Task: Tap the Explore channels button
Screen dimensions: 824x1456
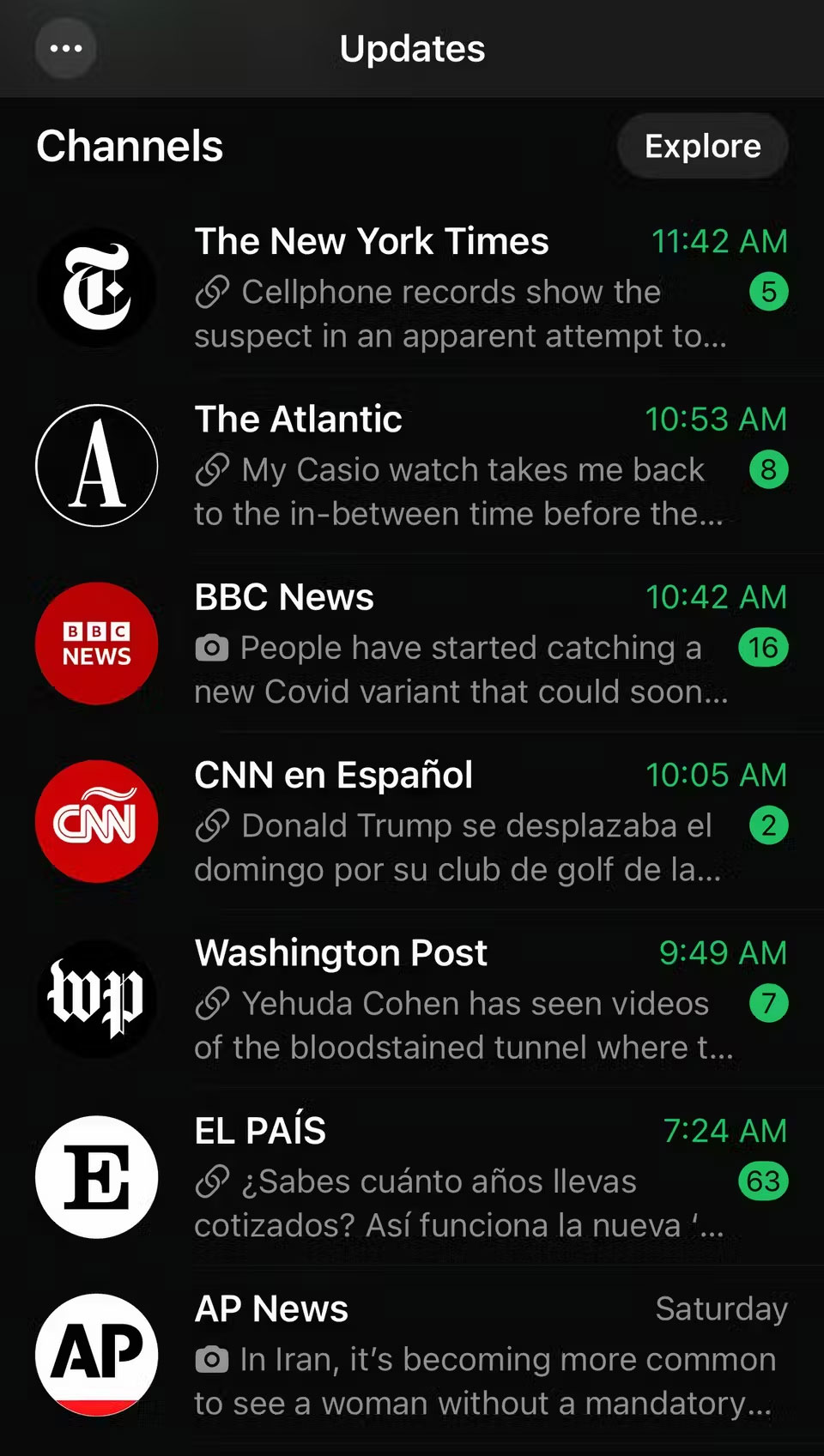Action: (x=702, y=147)
